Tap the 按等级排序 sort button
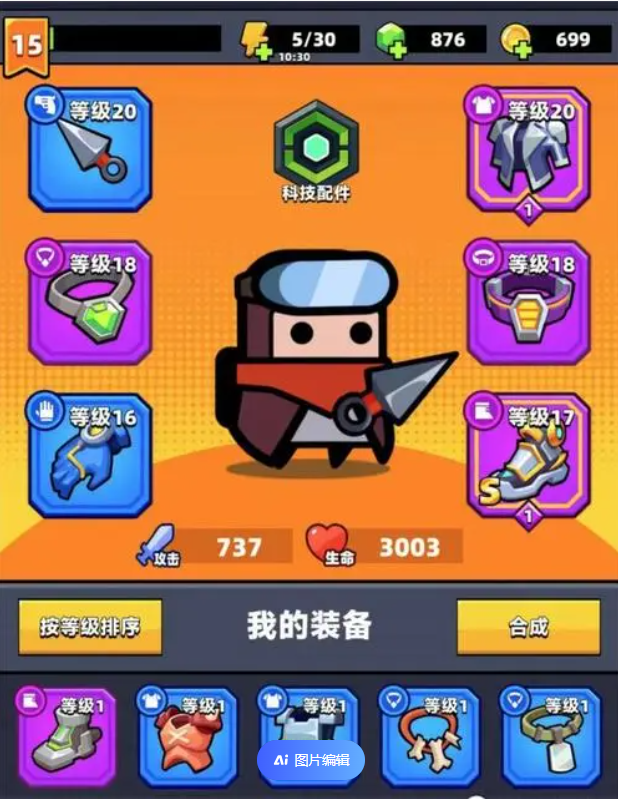 90,627
